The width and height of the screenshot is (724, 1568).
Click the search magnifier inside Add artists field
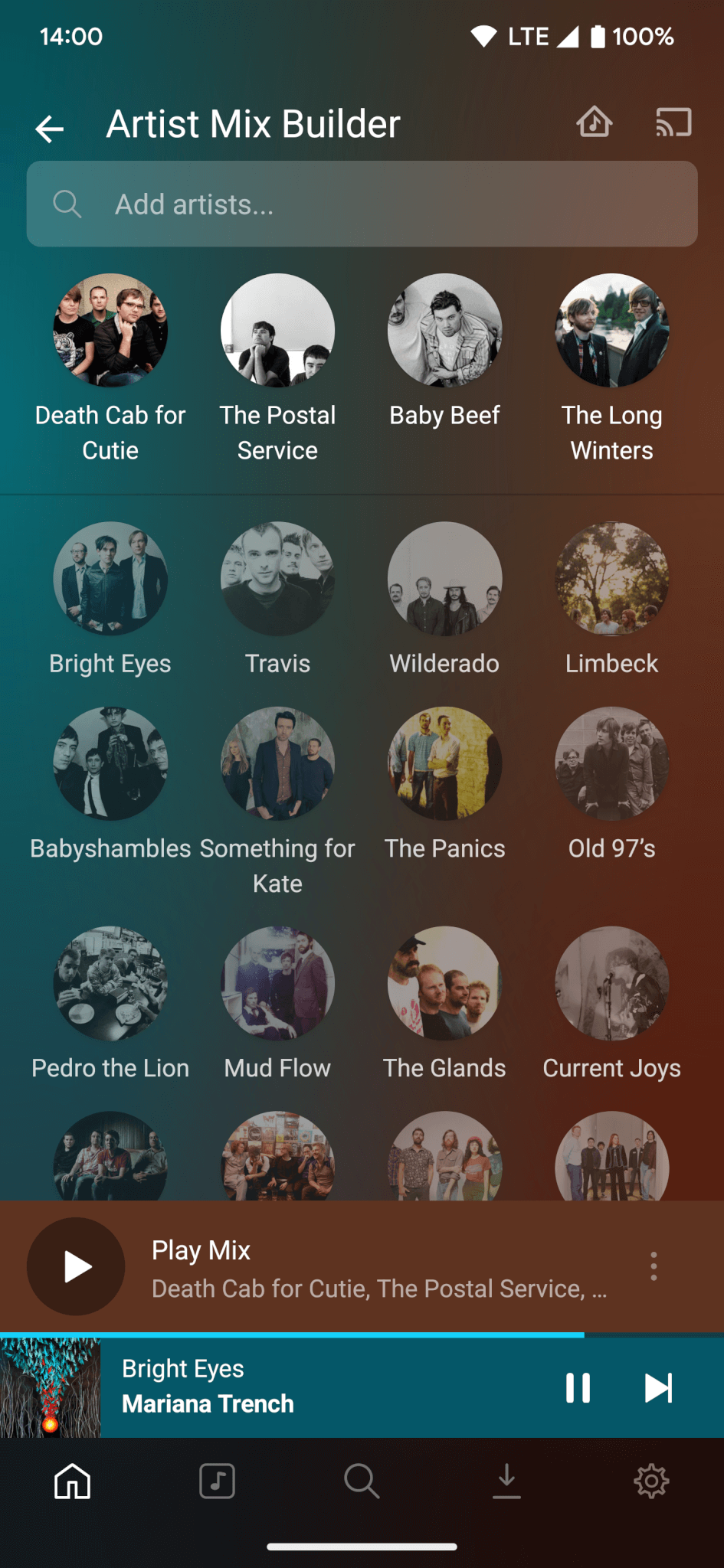[67, 204]
